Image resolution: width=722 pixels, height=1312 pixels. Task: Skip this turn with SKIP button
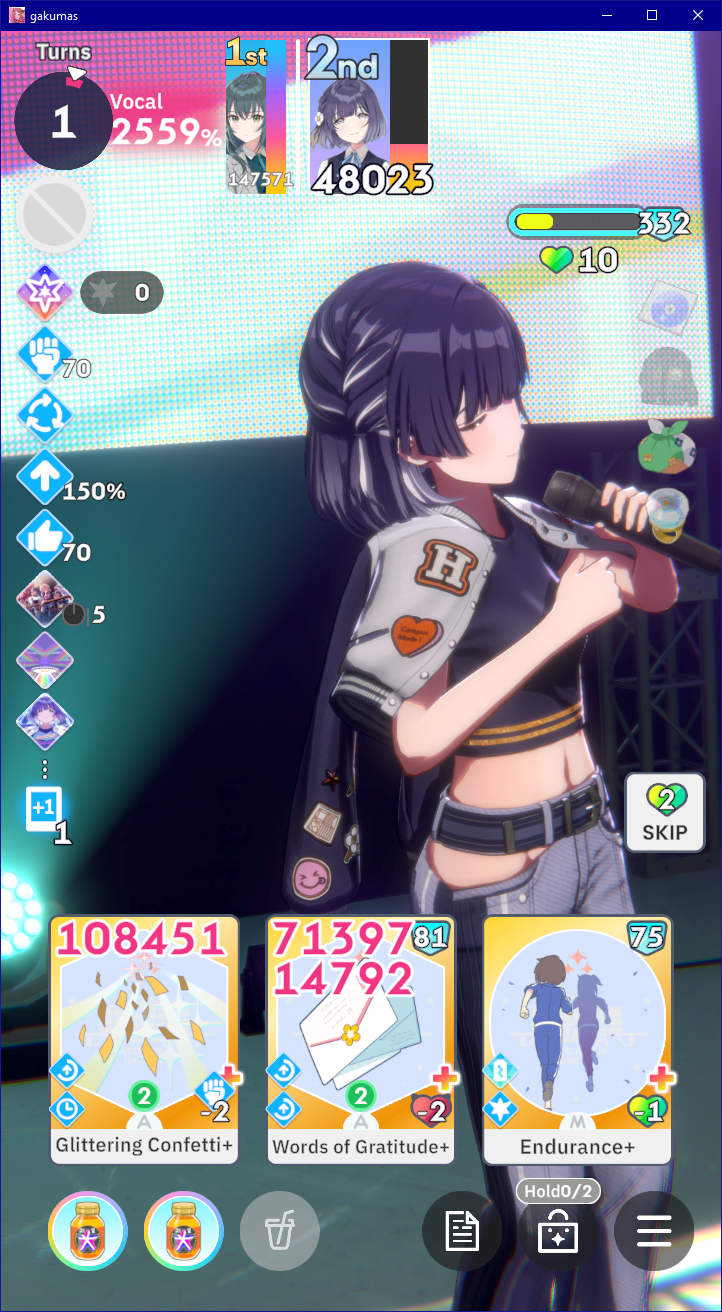pyautogui.click(x=665, y=813)
